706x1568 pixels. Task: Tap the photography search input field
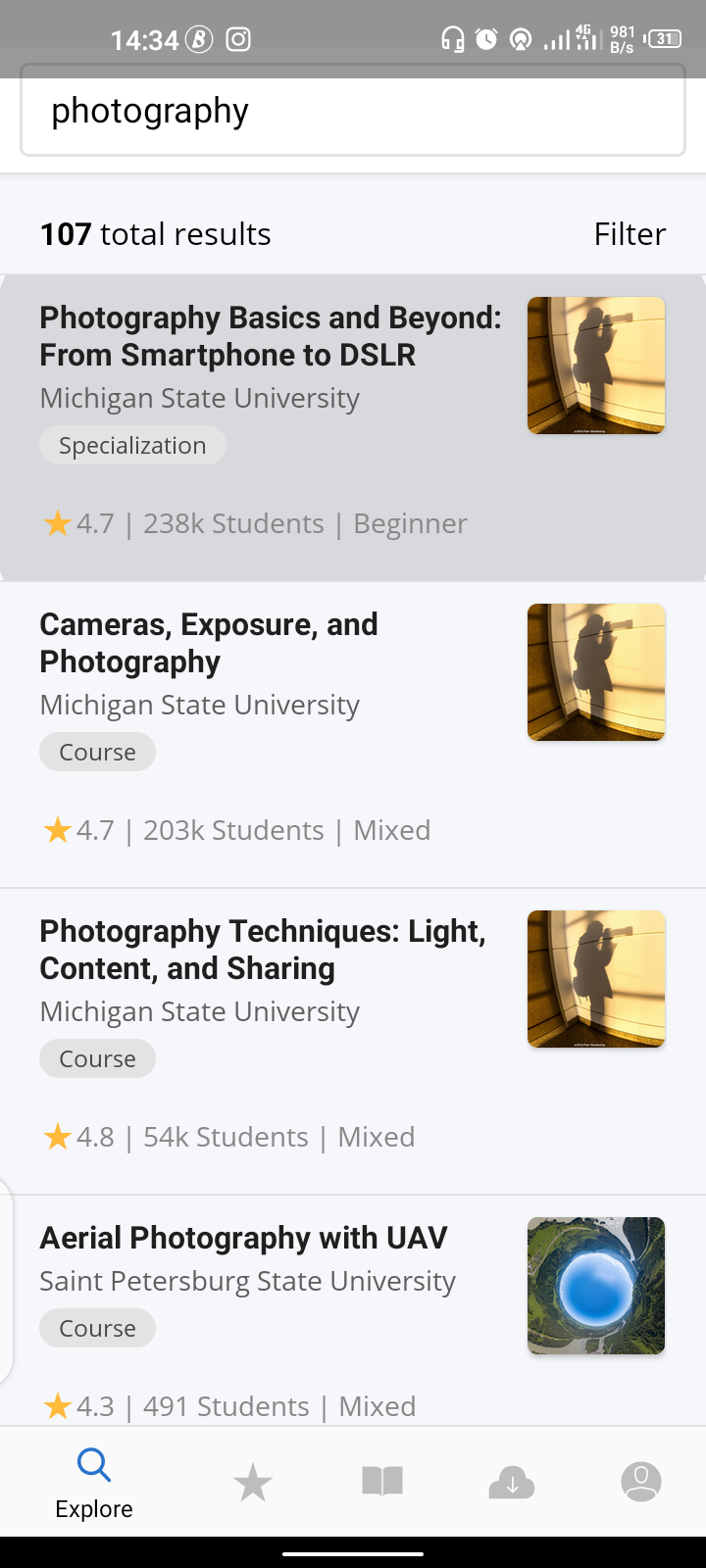point(353,110)
